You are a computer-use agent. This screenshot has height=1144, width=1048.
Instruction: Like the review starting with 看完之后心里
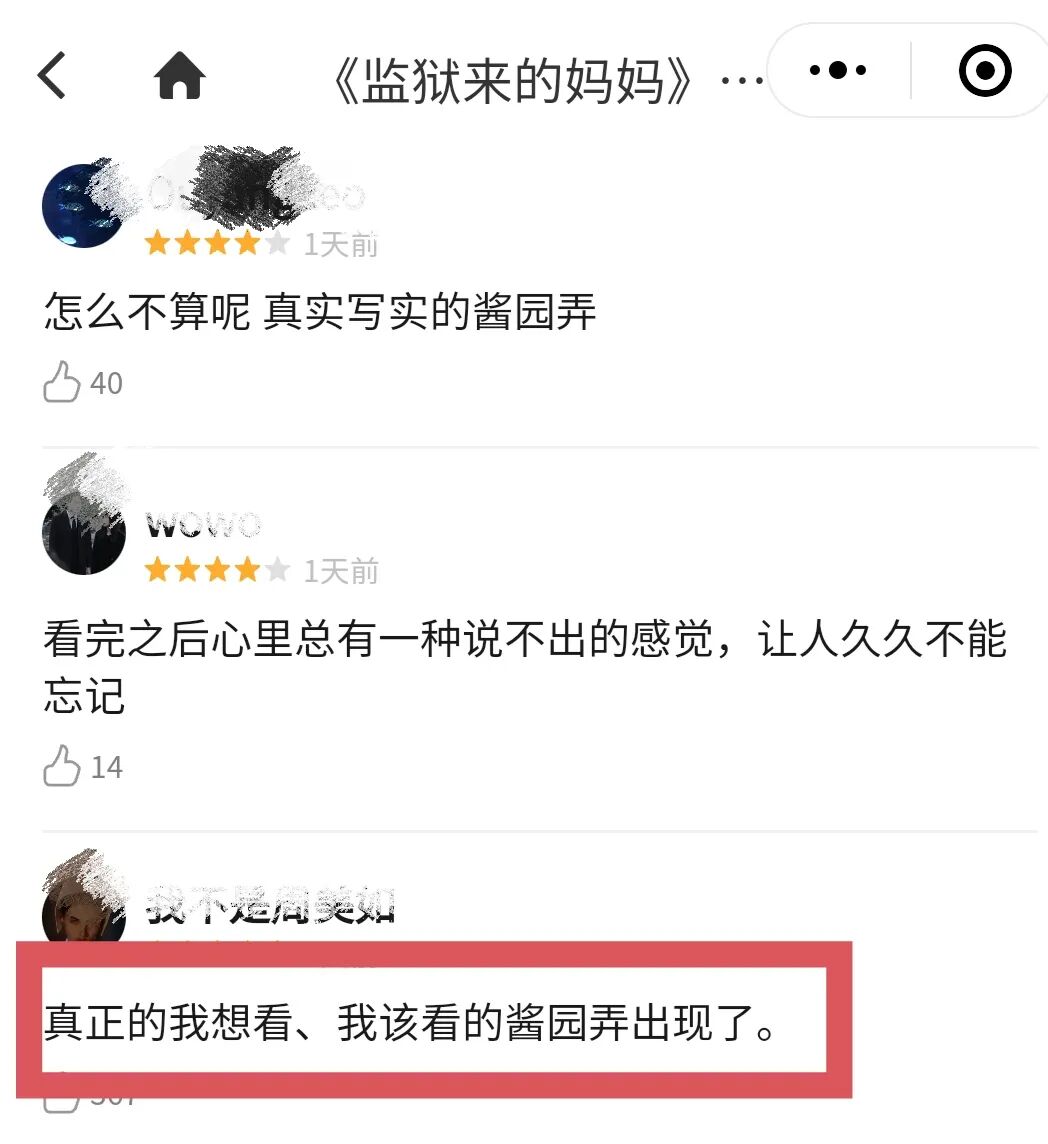tap(62, 767)
